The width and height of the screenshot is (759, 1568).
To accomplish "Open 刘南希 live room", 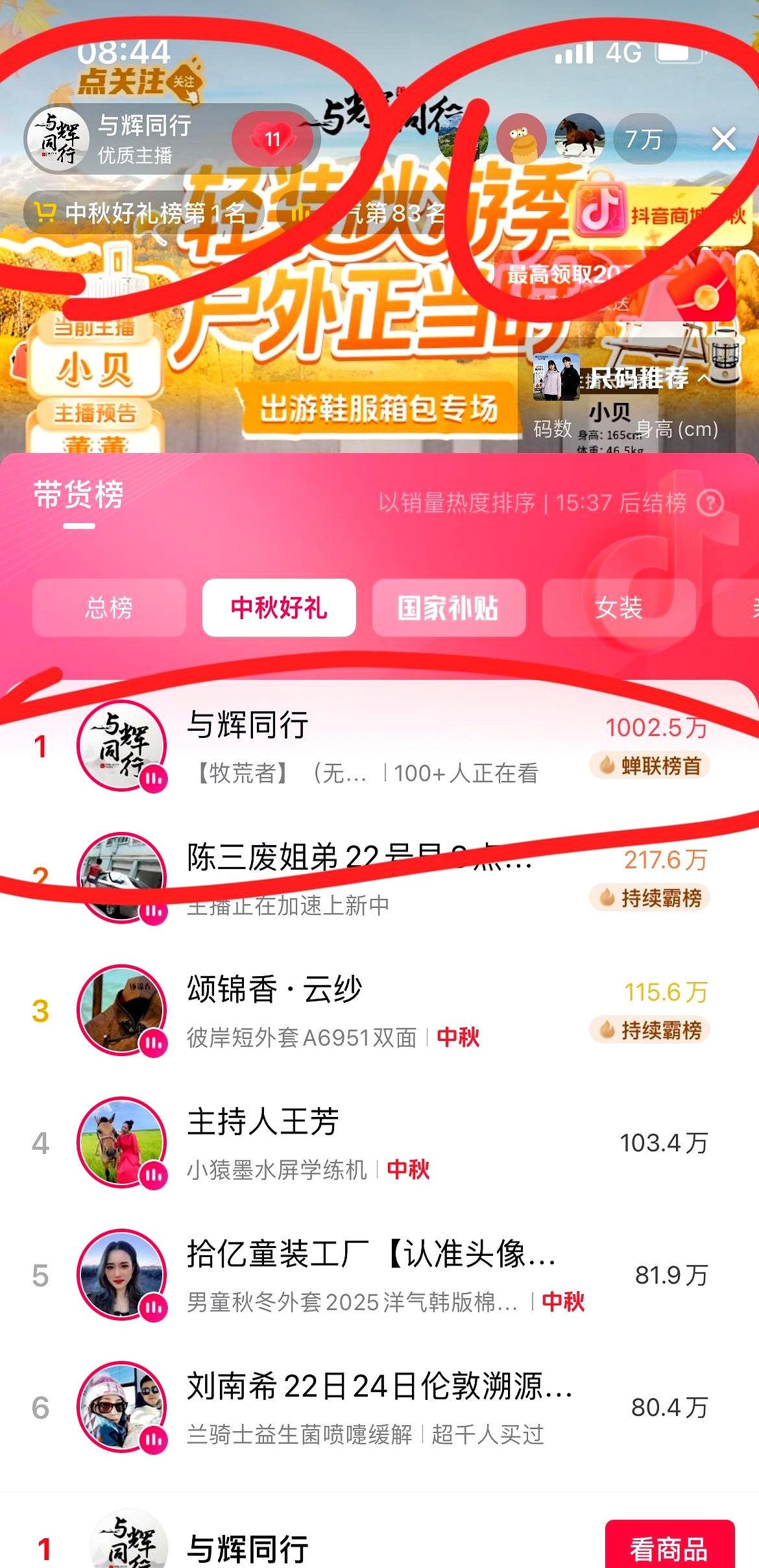I will 363,1408.
